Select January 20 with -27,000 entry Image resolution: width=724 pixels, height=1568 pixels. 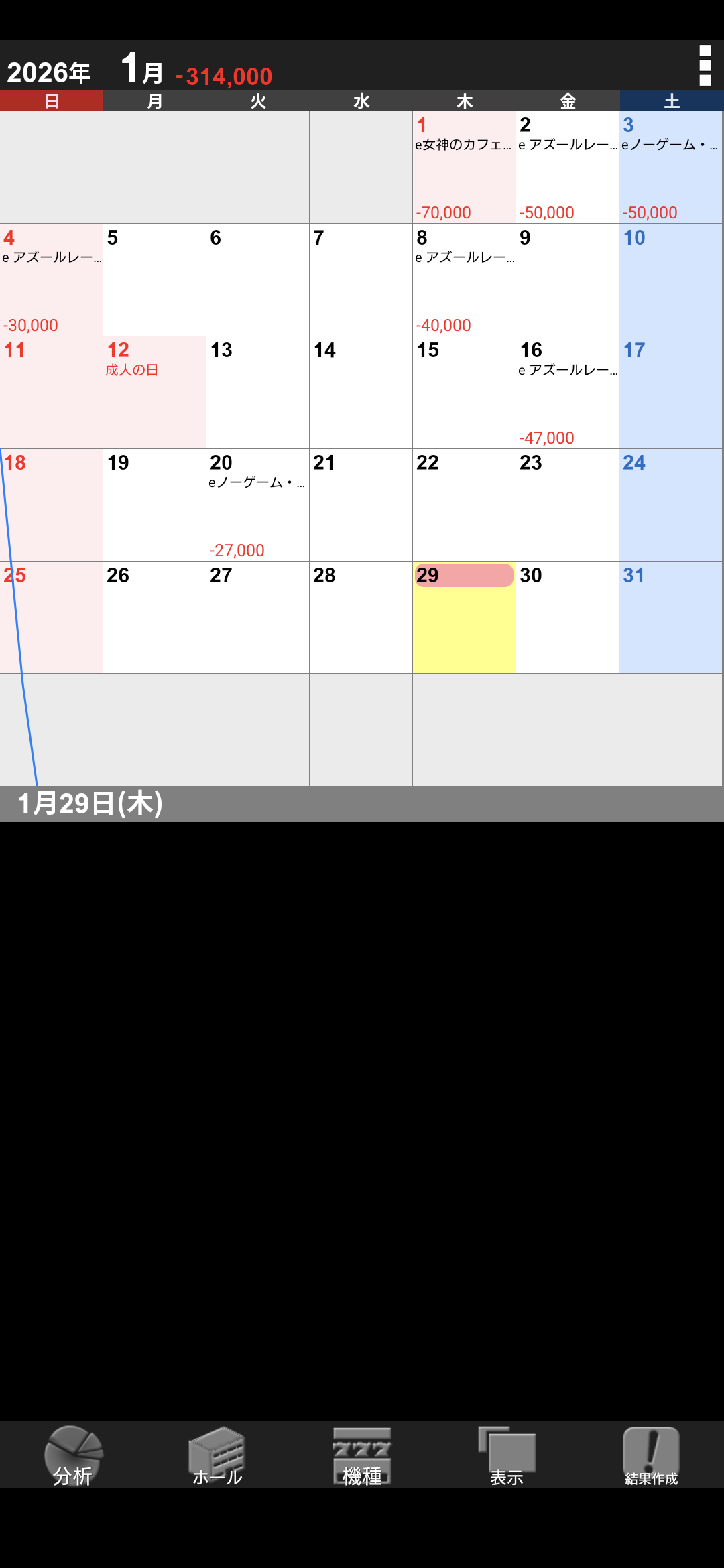pos(257,505)
